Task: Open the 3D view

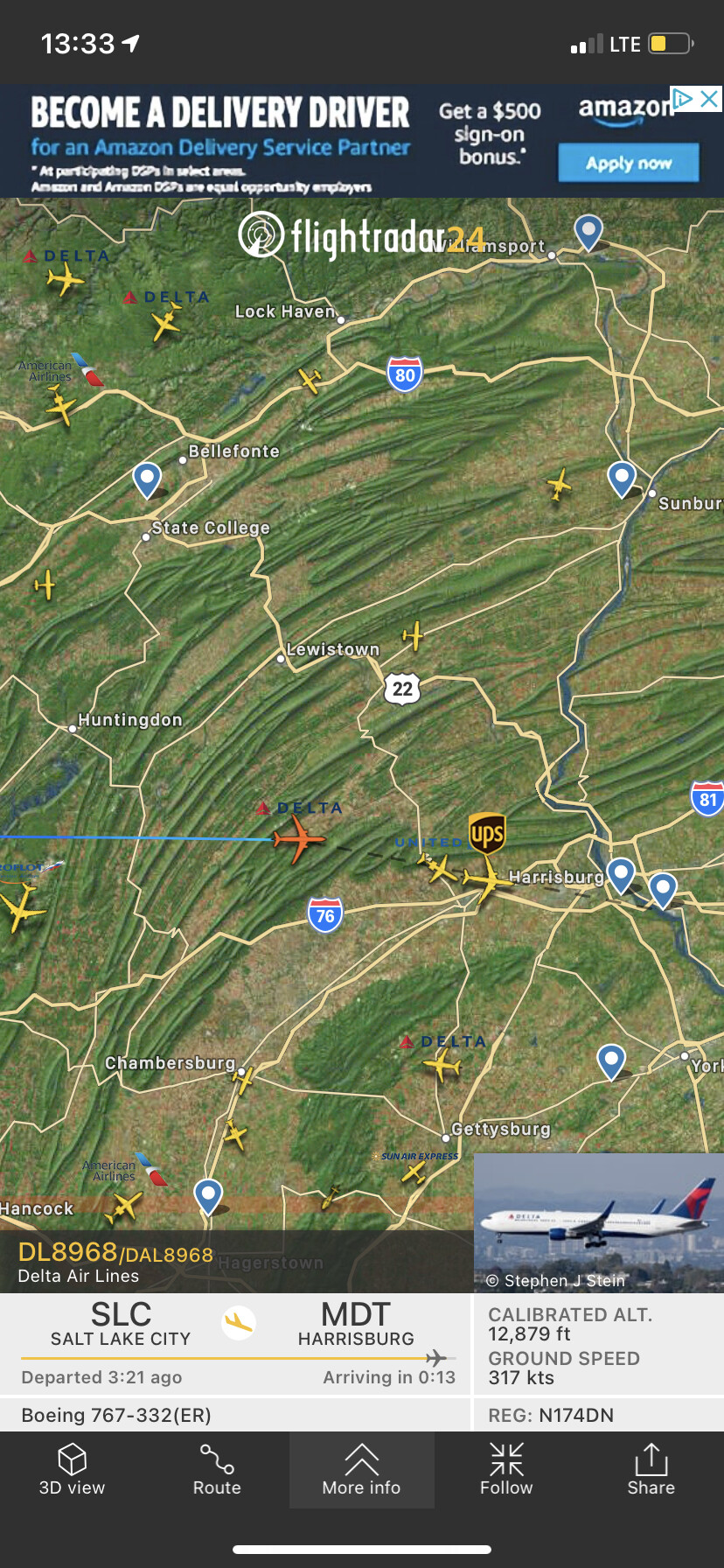Action: (x=72, y=1470)
